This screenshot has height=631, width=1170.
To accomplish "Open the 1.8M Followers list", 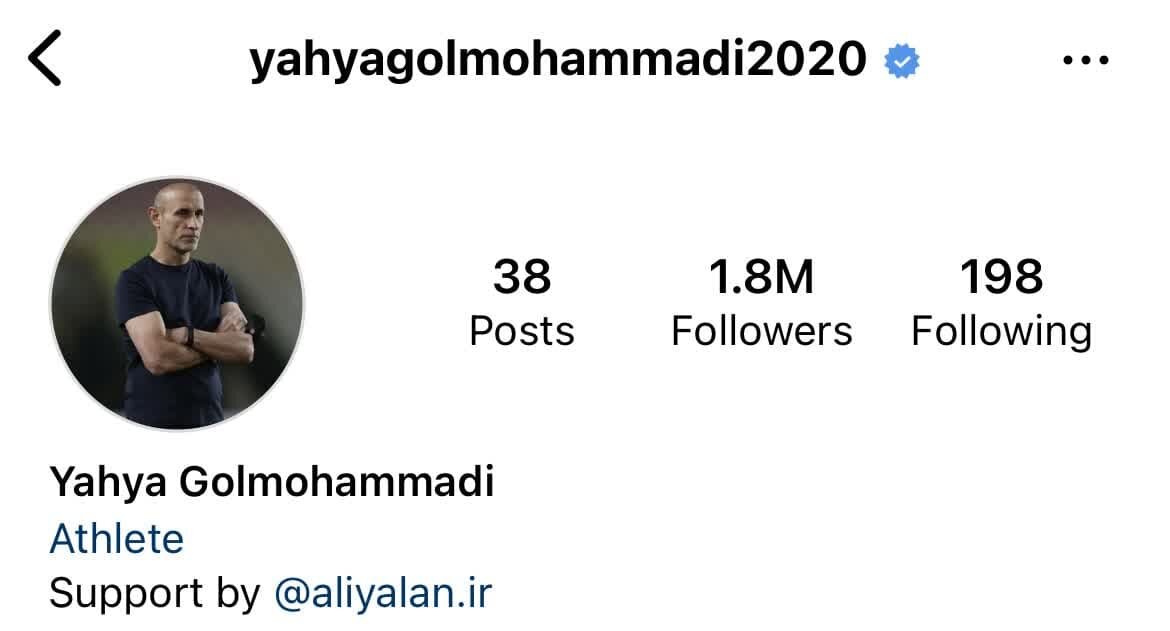I will pyautogui.click(x=761, y=303).
